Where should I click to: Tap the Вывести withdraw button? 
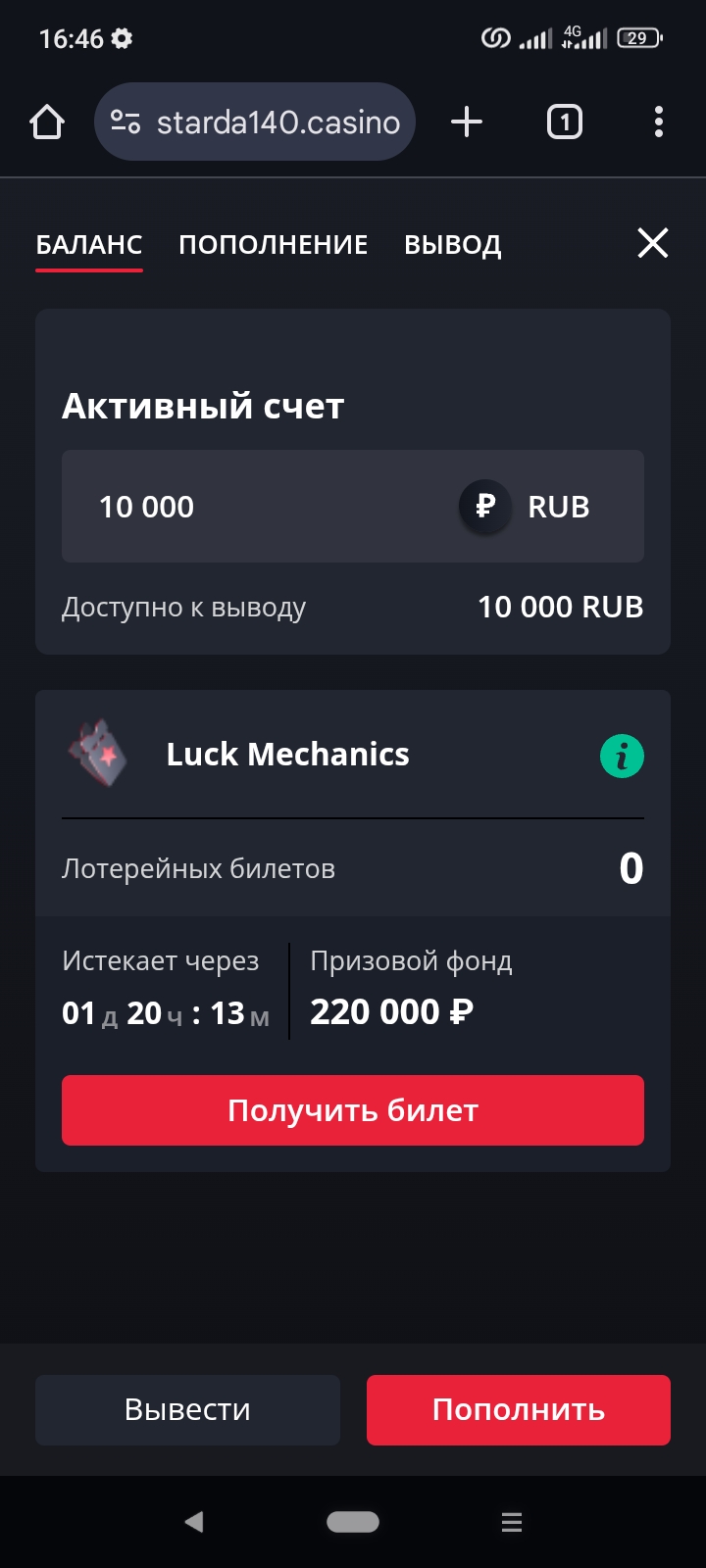pos(187,1409)
